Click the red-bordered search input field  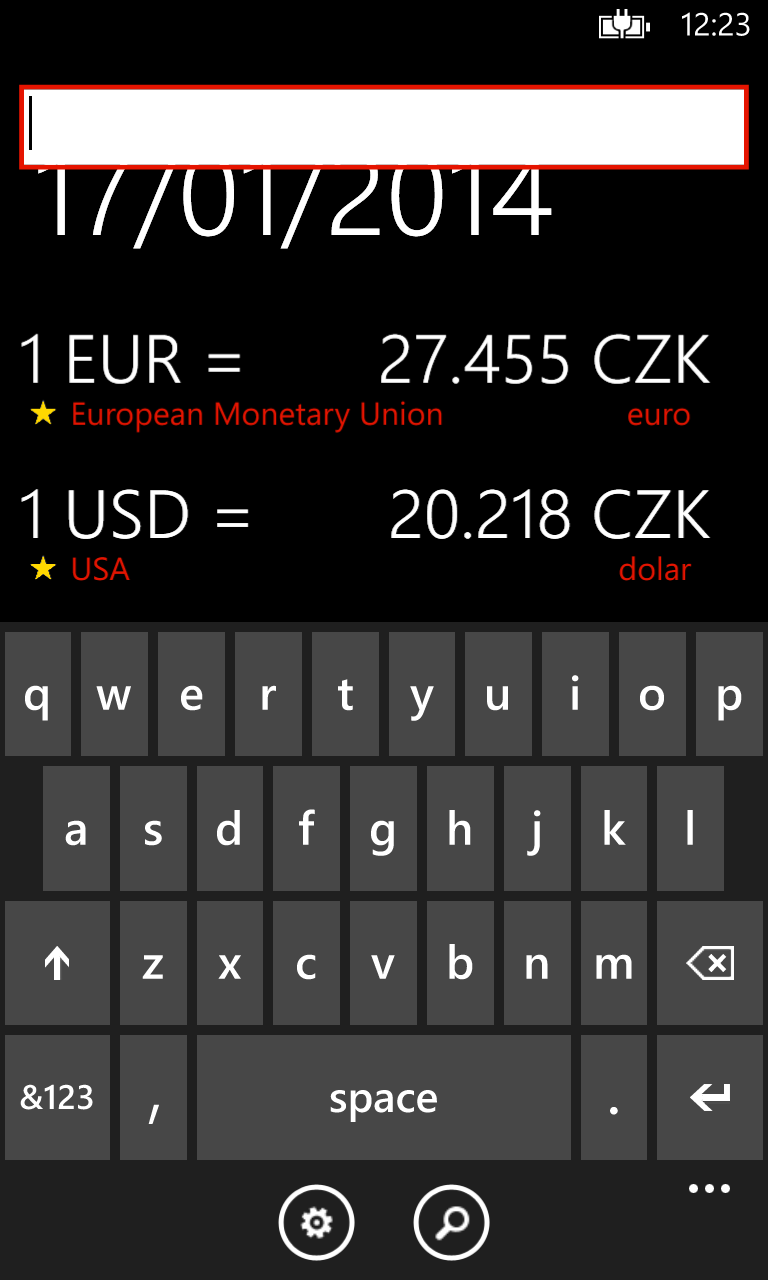click(384, 122)
